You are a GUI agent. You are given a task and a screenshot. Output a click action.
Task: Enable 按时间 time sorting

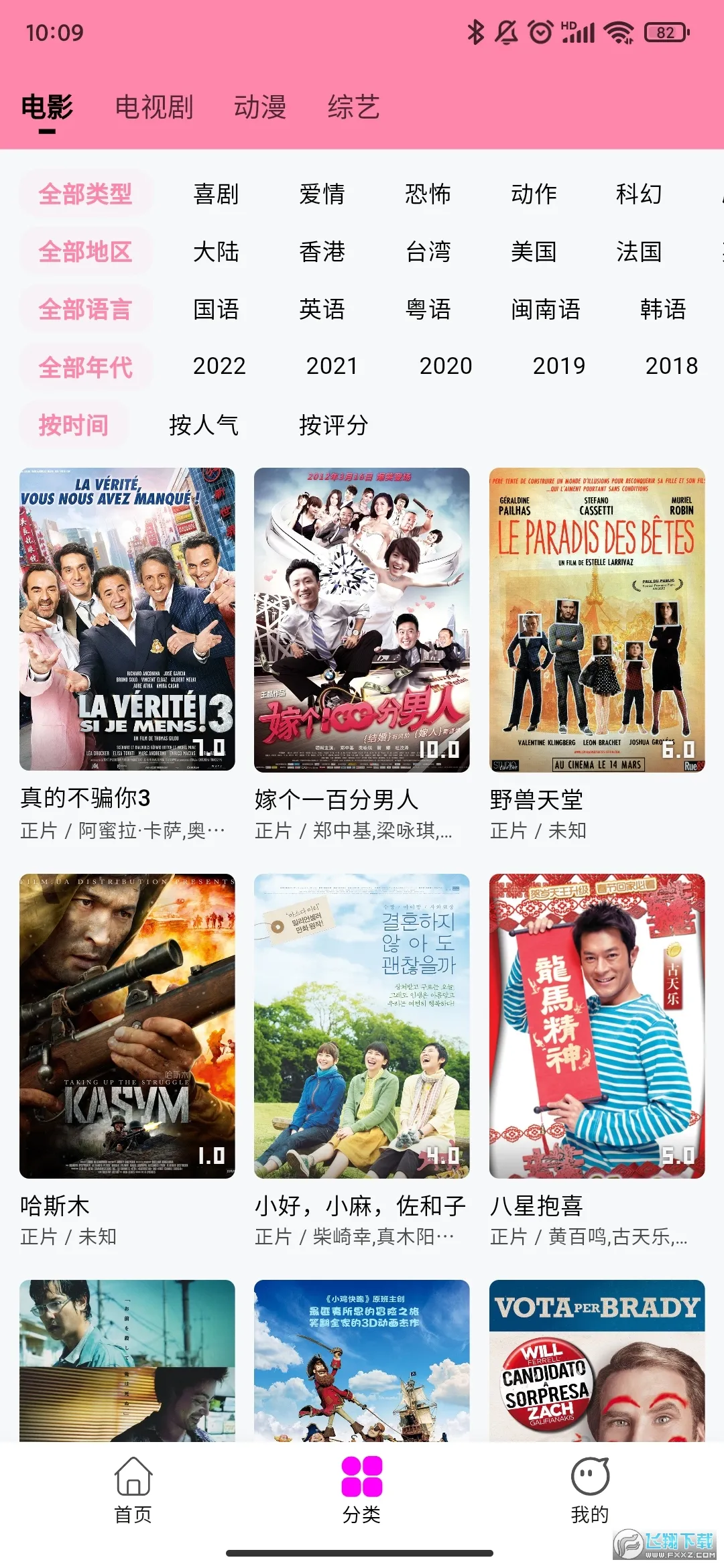[74, 426]
